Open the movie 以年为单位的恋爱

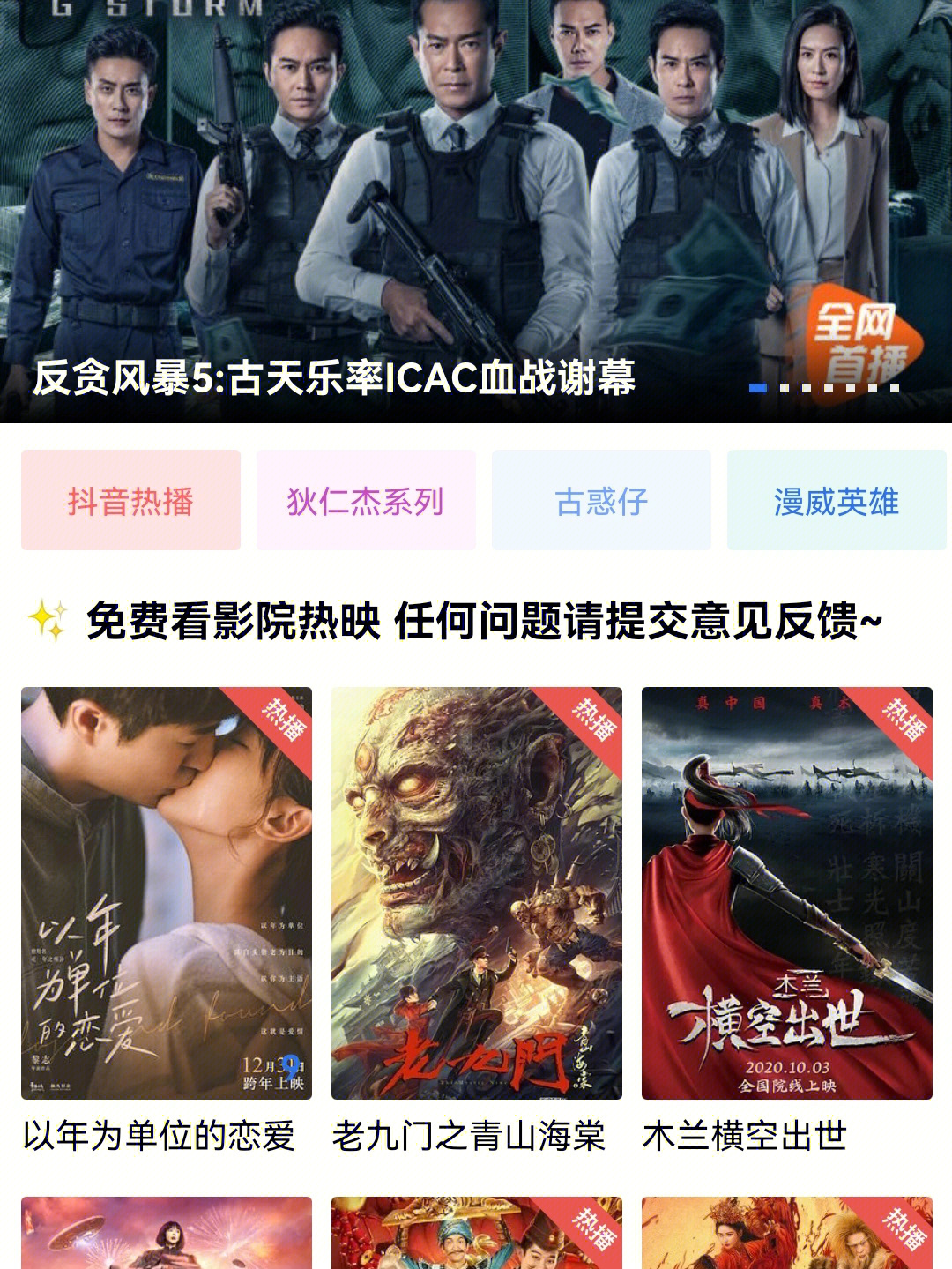[x=167, y=892]
